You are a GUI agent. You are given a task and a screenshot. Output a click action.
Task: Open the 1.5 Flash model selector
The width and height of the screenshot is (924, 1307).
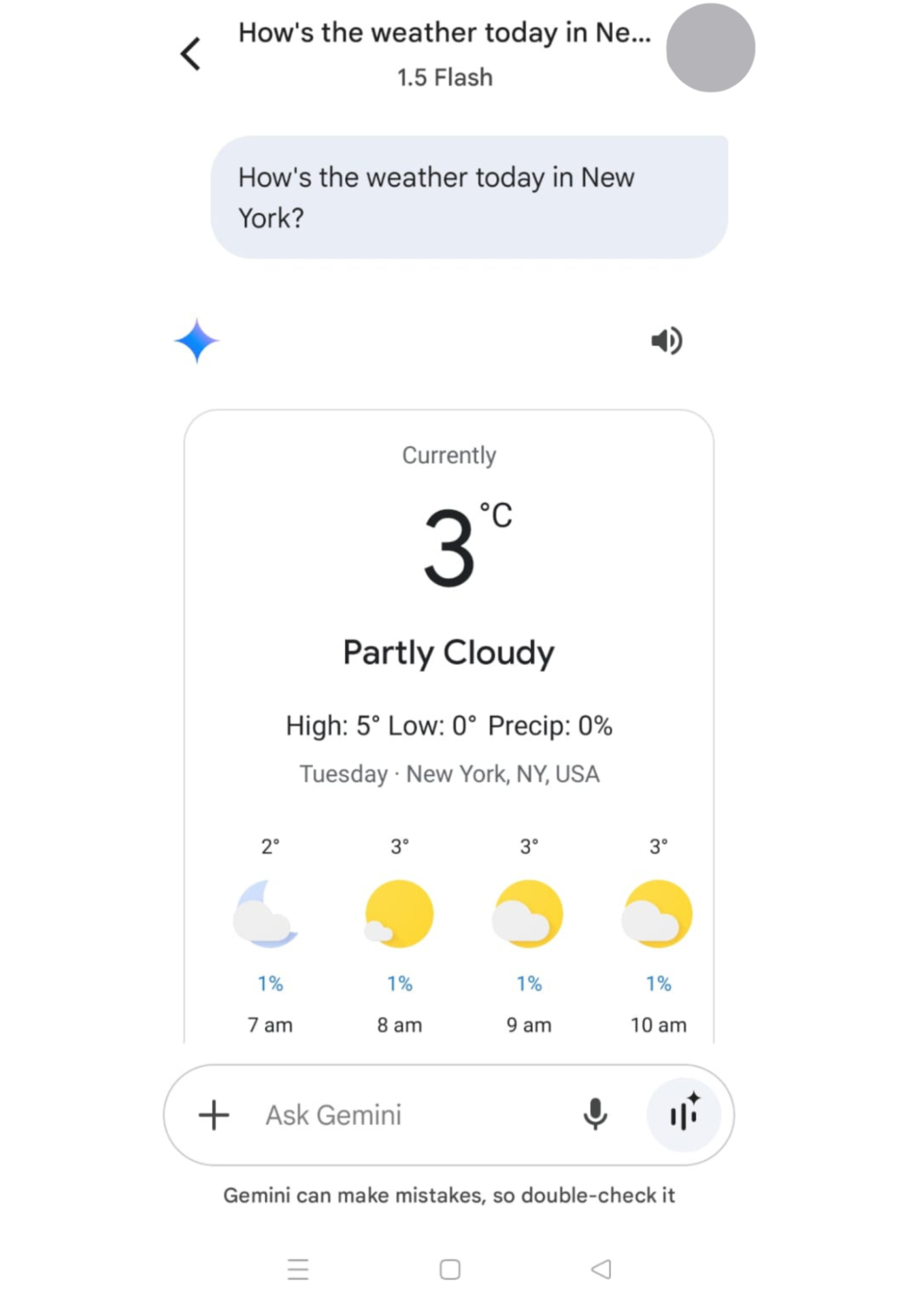pyautogui.click(x=444, y=77)
